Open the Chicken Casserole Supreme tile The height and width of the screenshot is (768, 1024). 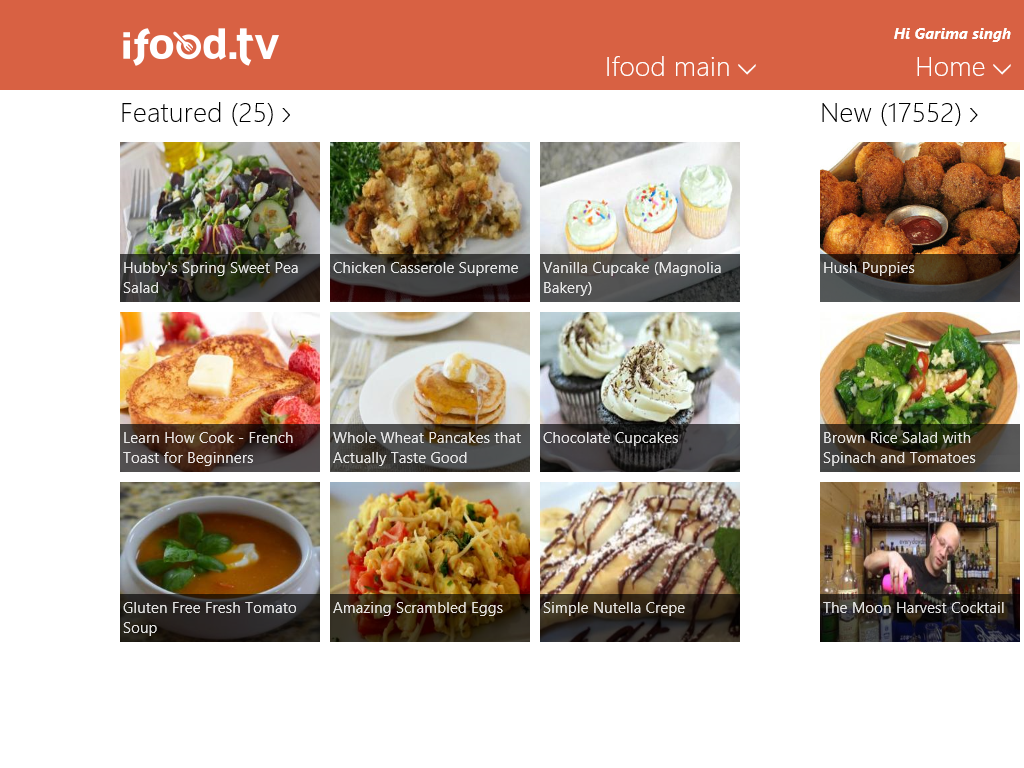430,222
